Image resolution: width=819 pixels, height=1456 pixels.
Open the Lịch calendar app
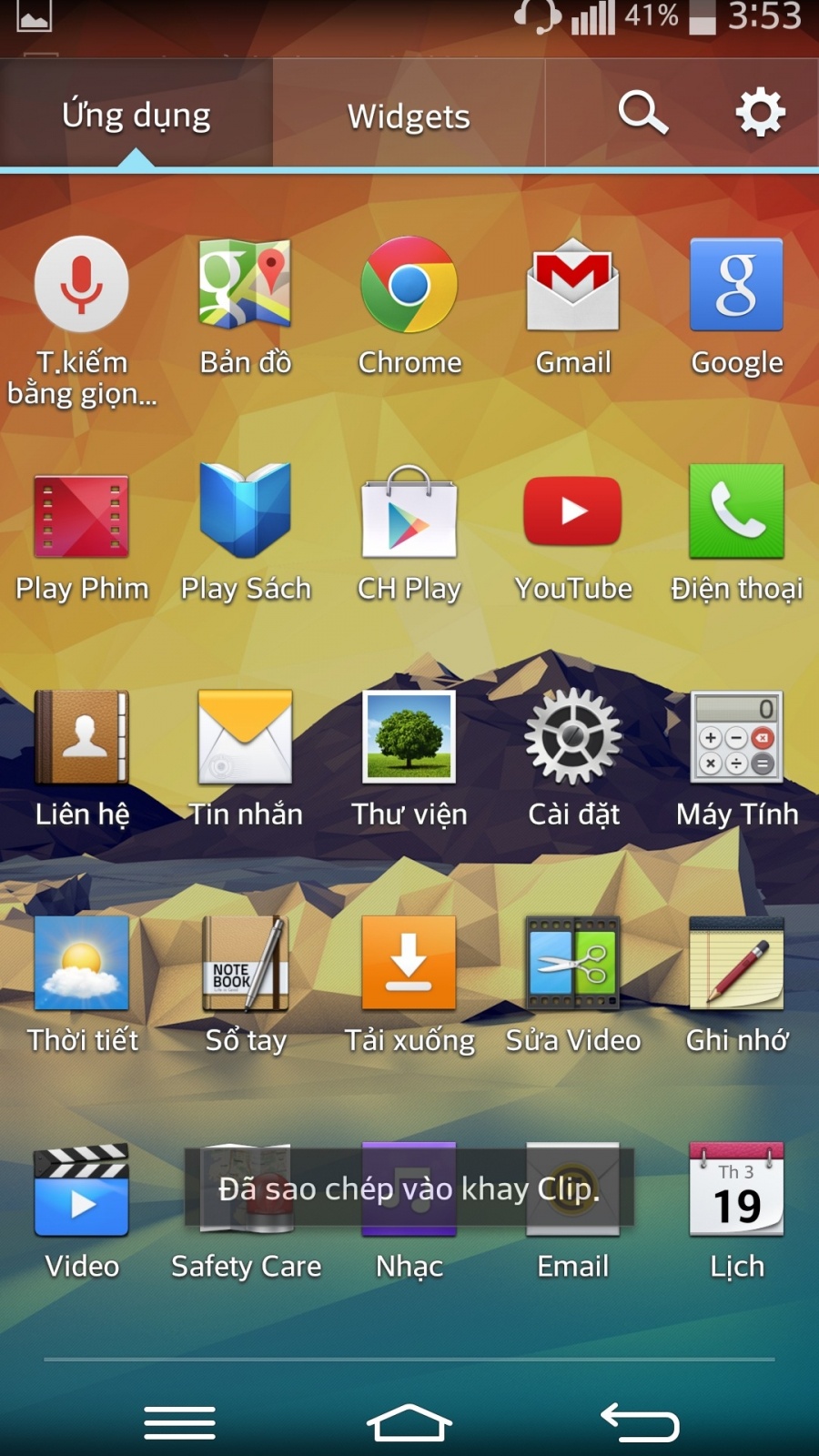[x=736, y=1188]
